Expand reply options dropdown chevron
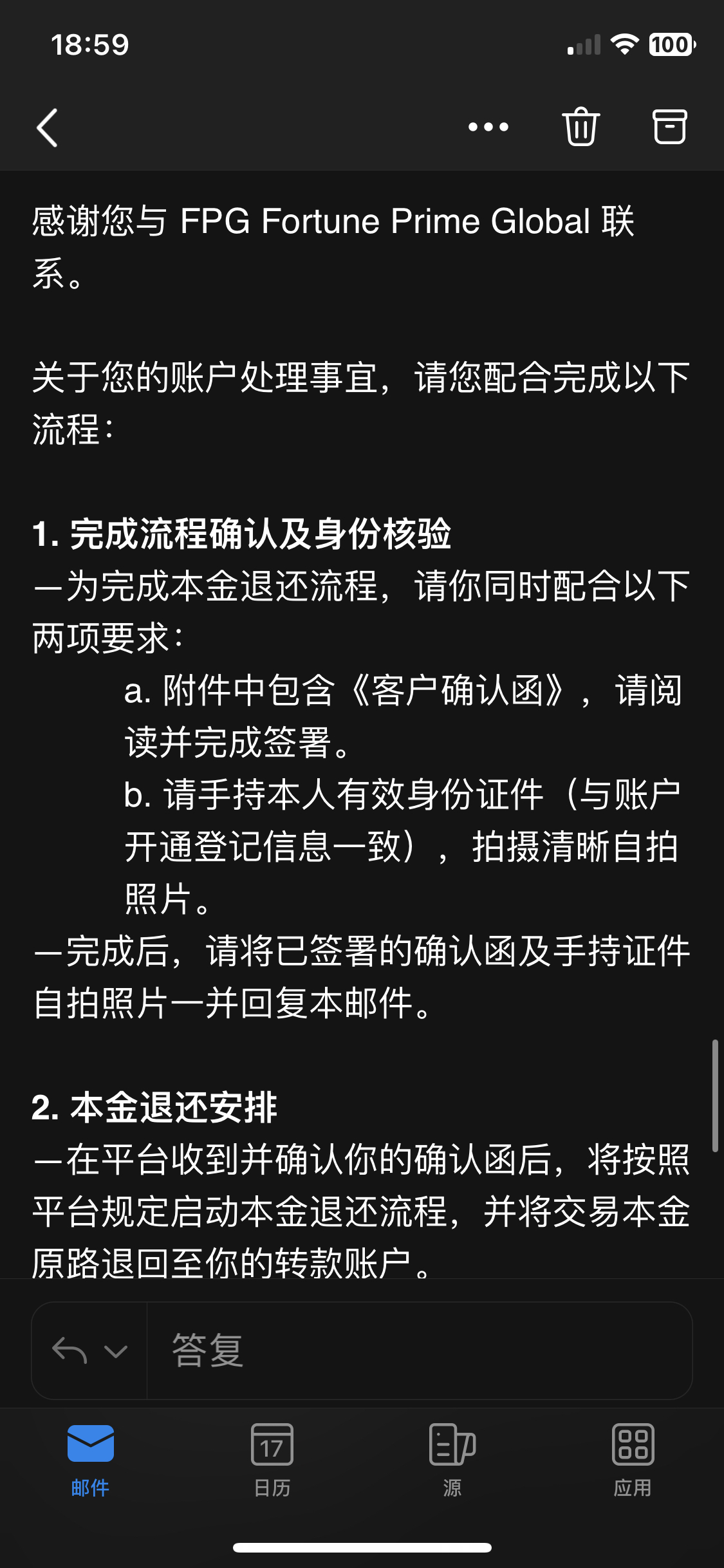The image size is (724, 1568). click(116, 1350)
